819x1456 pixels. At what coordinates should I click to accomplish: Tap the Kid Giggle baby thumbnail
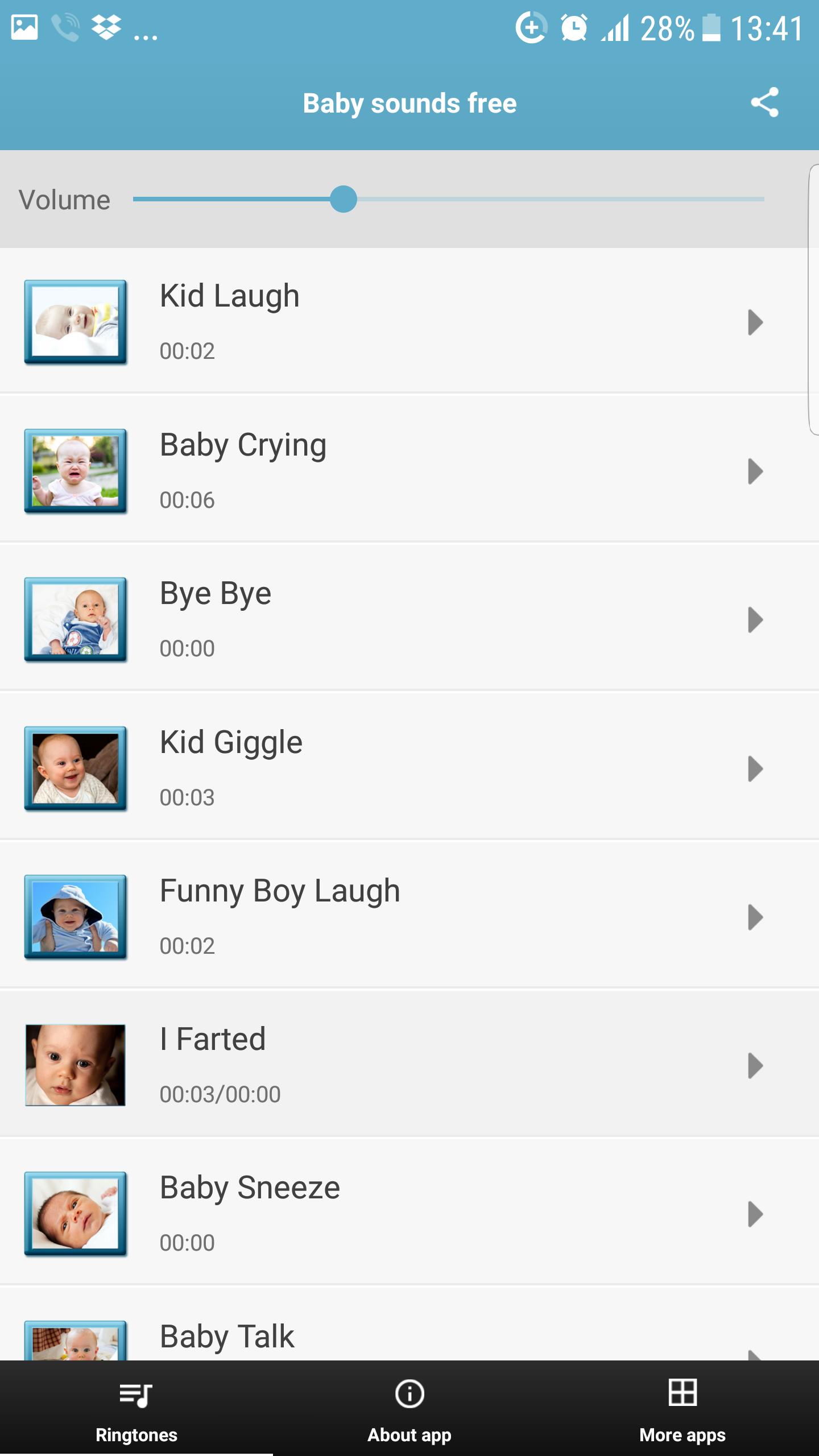[x=75, y=768]
